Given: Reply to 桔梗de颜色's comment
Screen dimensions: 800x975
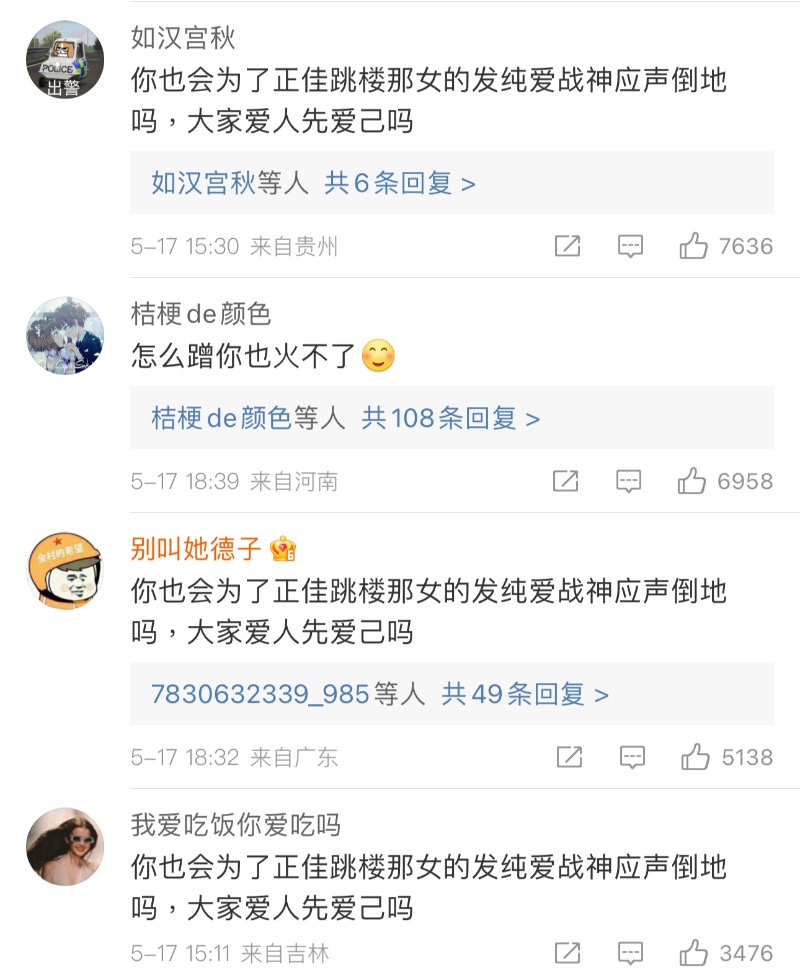Looking at the screenshot, I should click(x=629, y=482).
